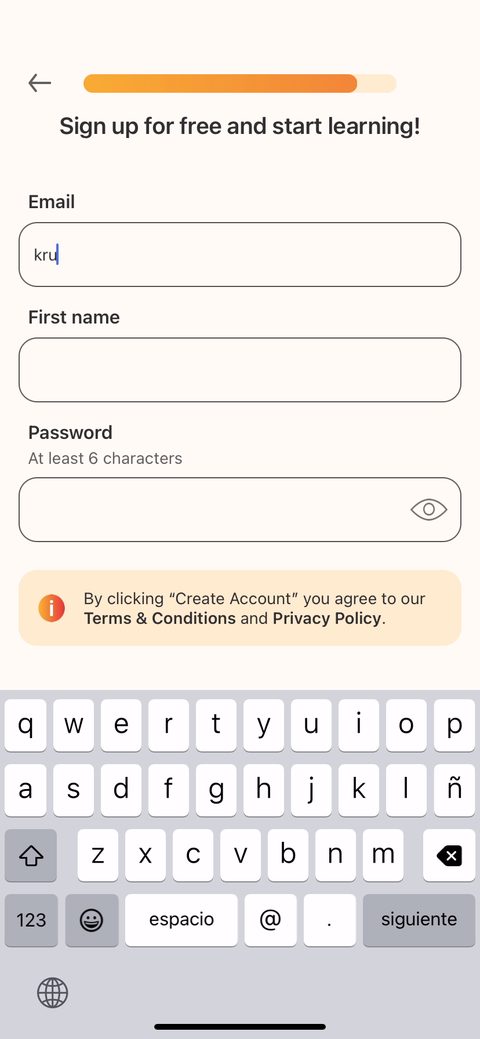This screenshot has width=480, height=1039.
Task: Switch keyboard language with globe icon
Action: point(52,992)
